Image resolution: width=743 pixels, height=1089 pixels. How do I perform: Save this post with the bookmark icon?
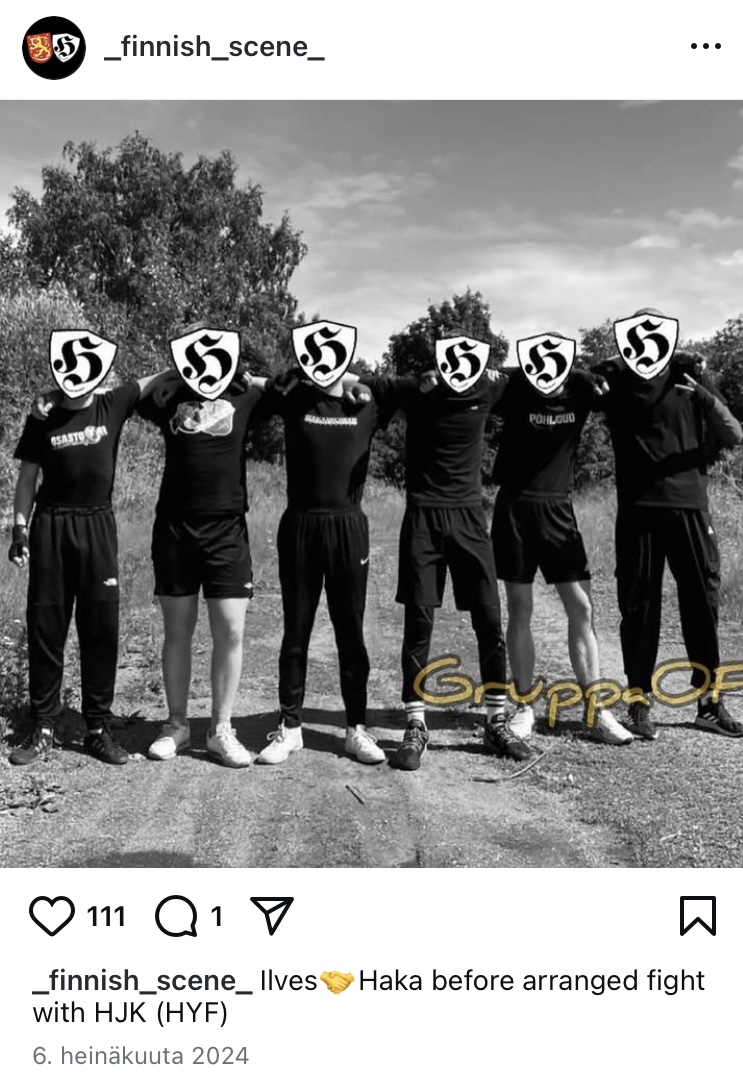(x=697, y=915)
